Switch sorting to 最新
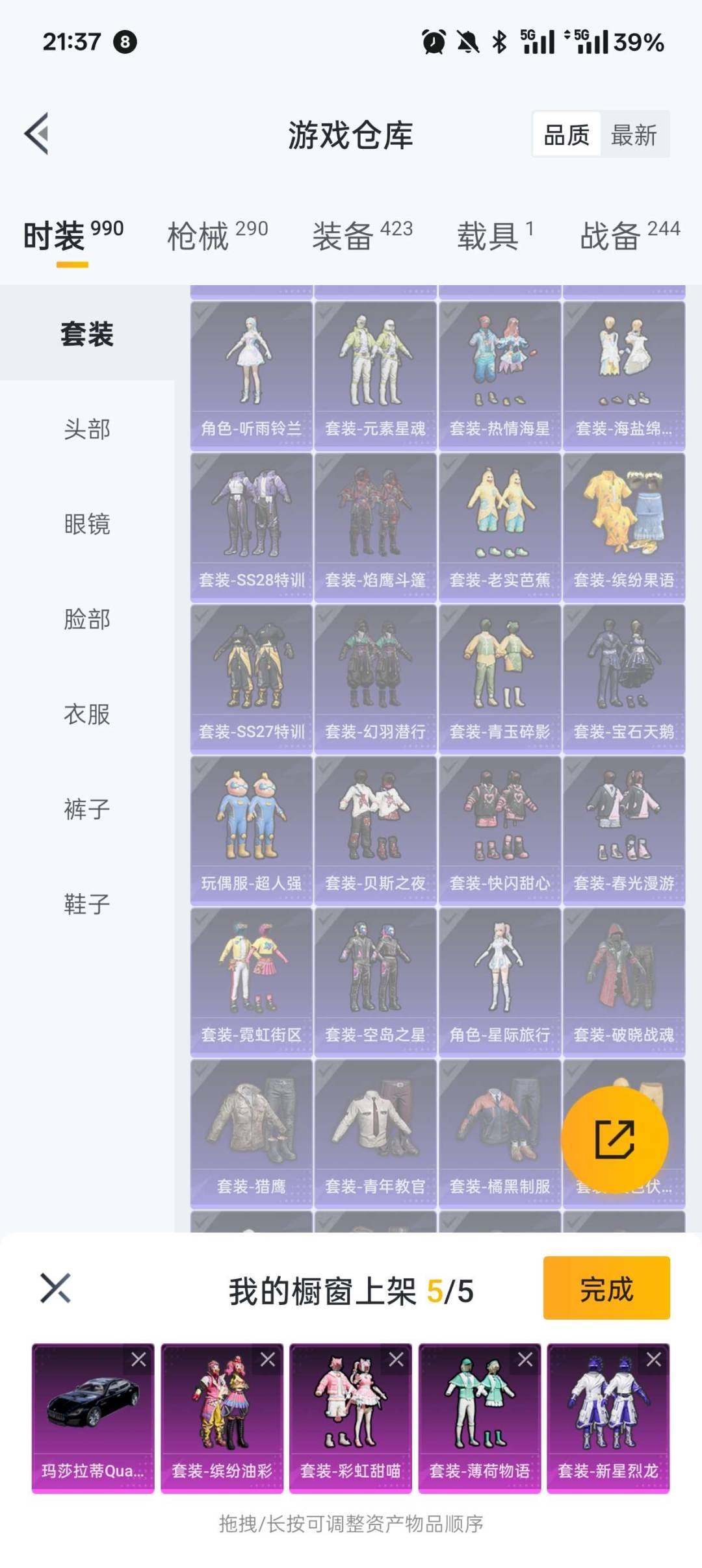The image size is (702, 1568). pyautogui.click(x=634, y=136)
